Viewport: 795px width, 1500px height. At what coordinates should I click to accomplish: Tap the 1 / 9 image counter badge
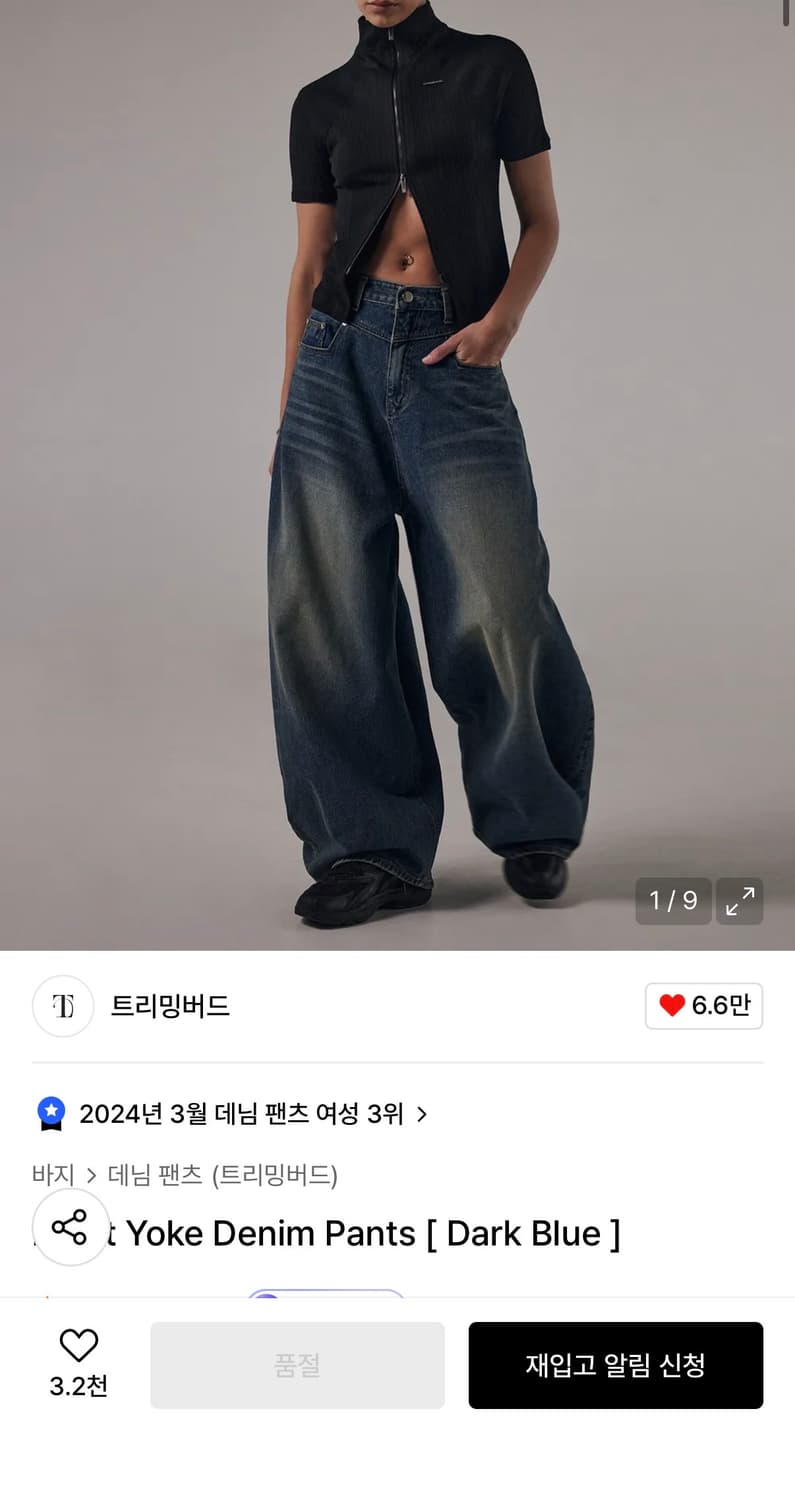pyautogui.click(x=673, y=901)
